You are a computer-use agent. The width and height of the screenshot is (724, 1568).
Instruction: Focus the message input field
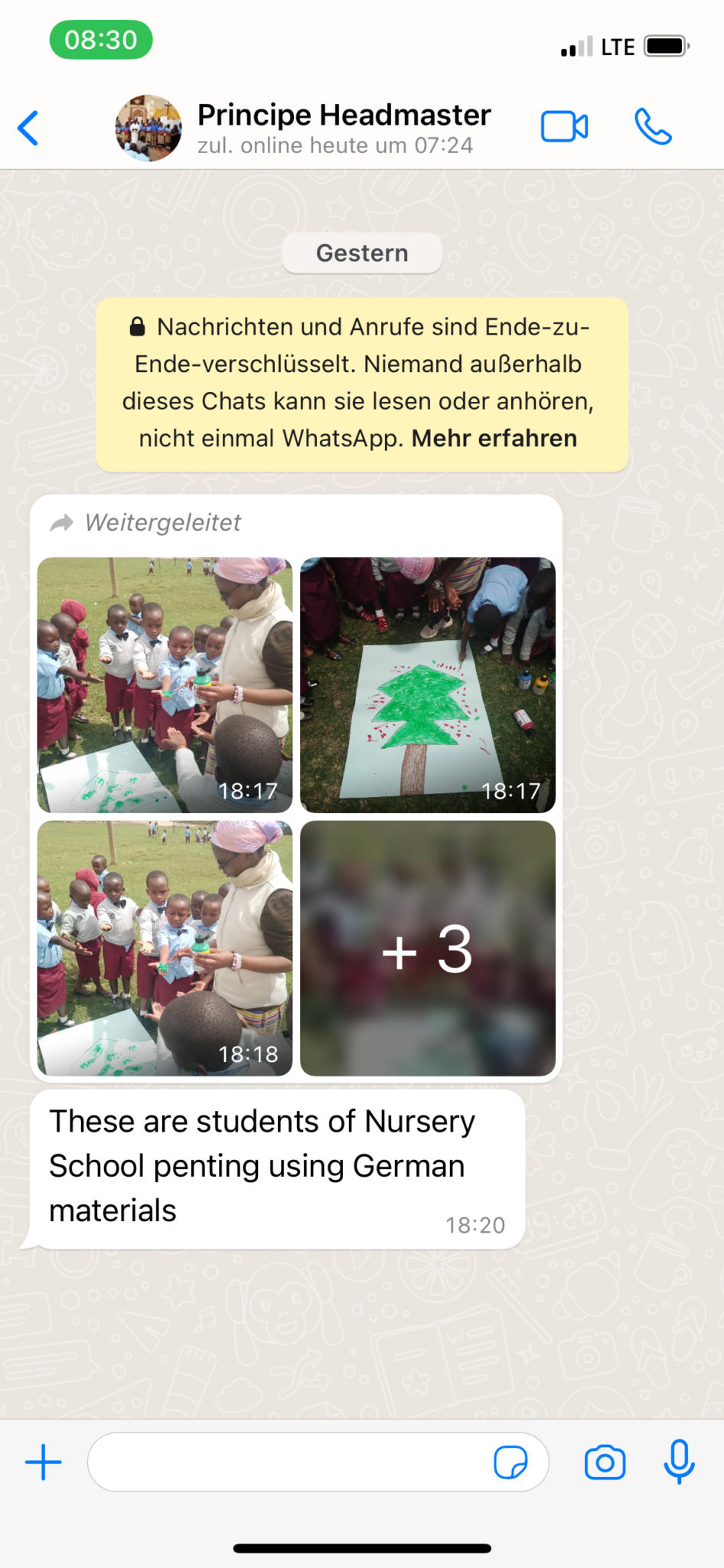click(x=291, y=1462)
